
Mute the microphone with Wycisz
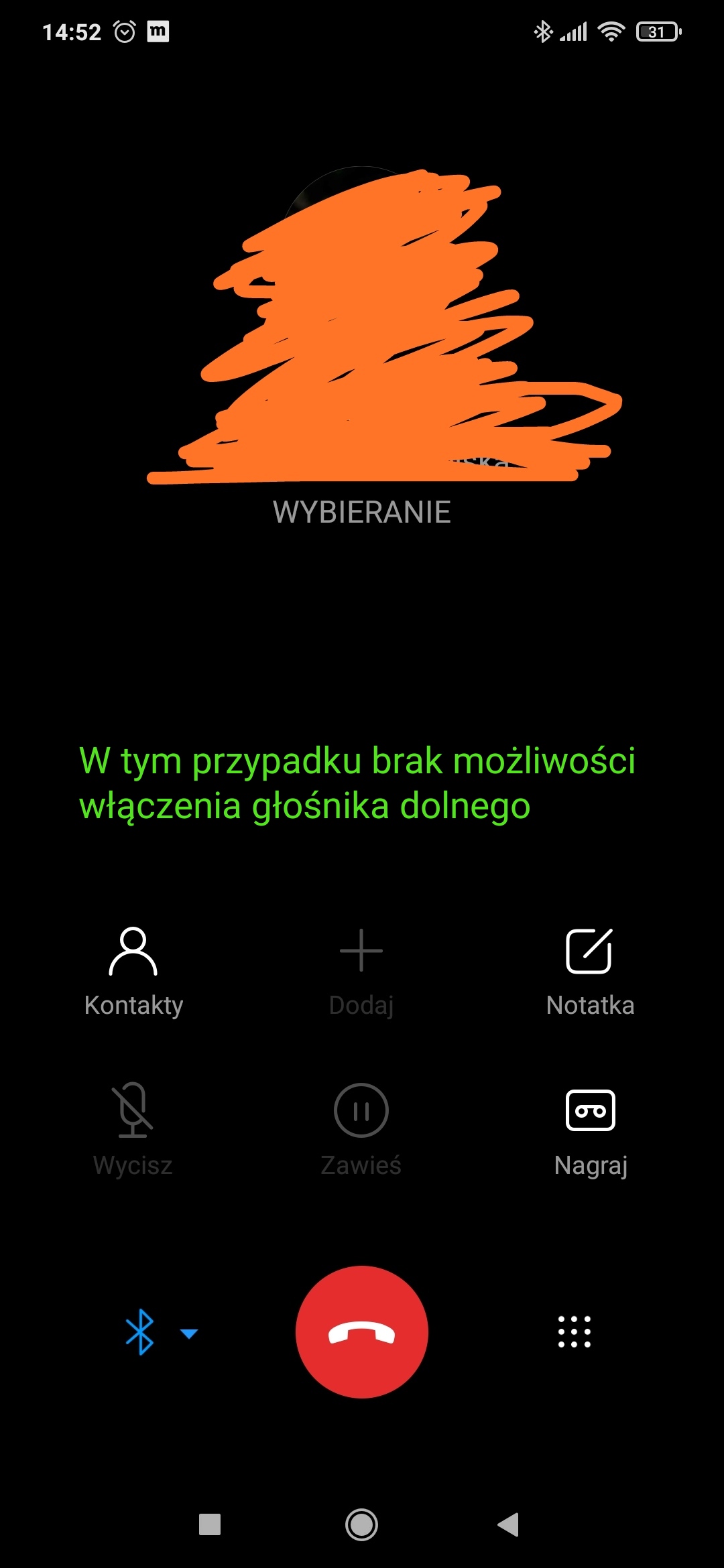133,1130
